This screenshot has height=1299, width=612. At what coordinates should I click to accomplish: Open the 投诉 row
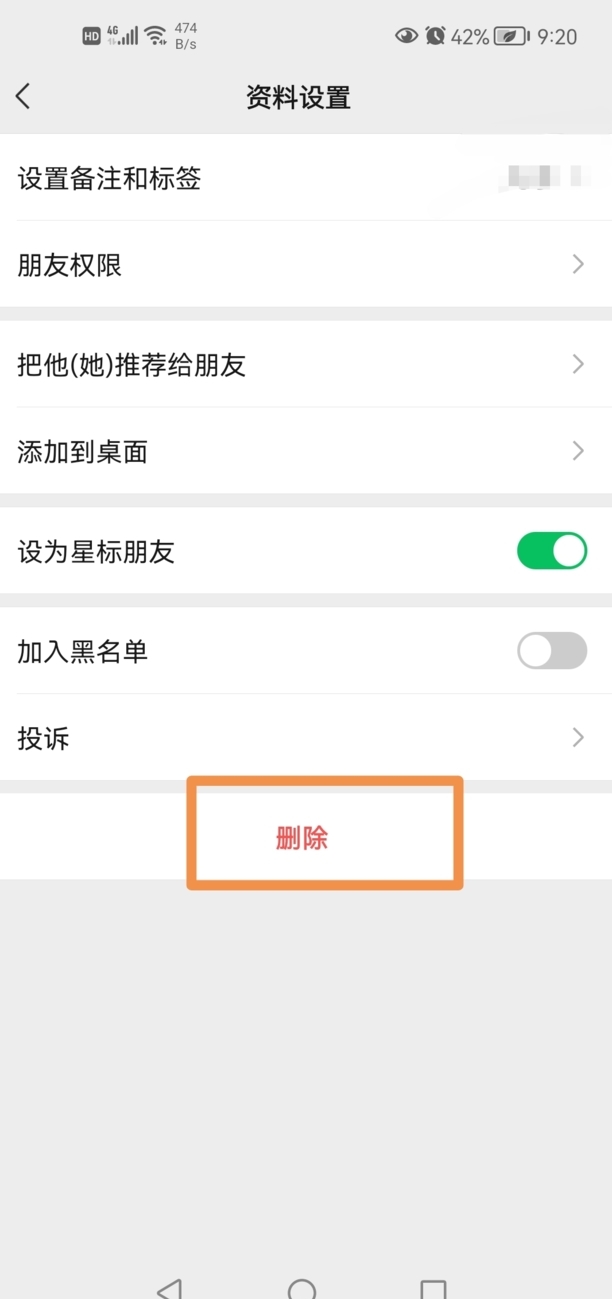click(x=306, y=738)
